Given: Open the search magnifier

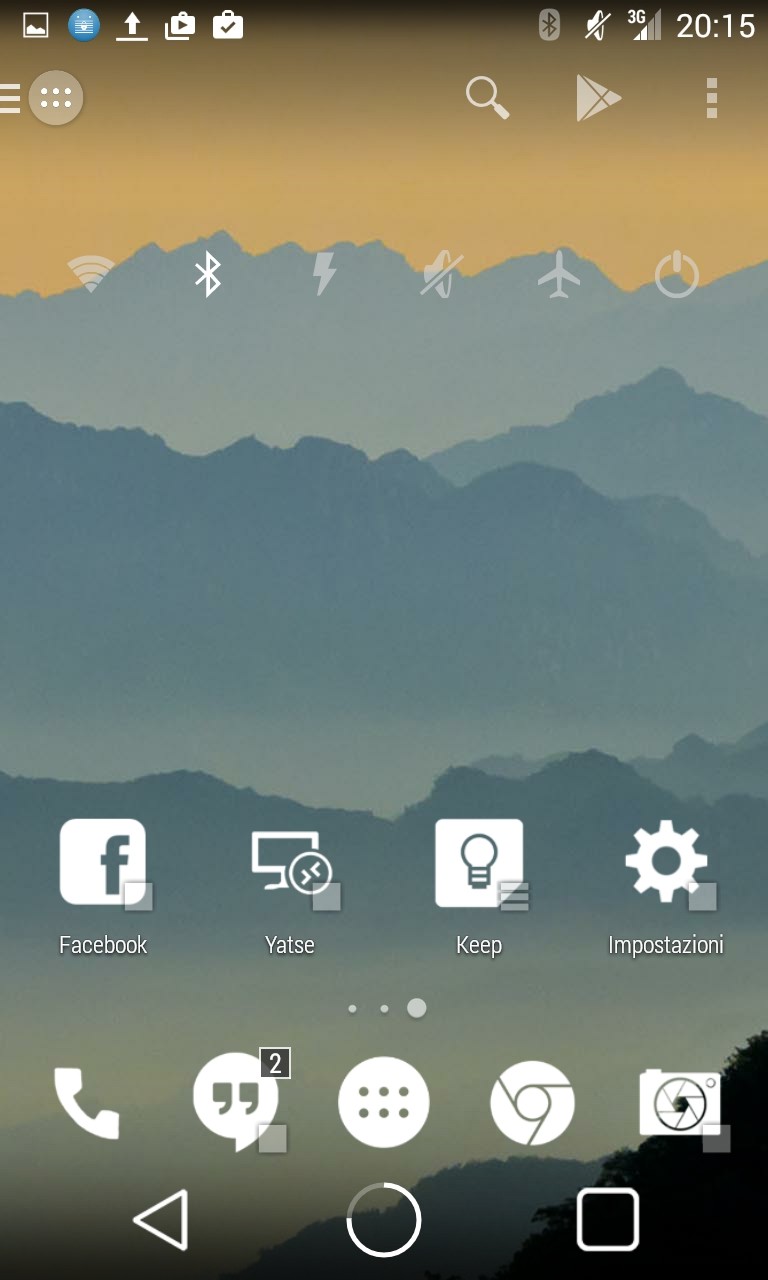Looking at the screenshot, I should coord(487,98).
